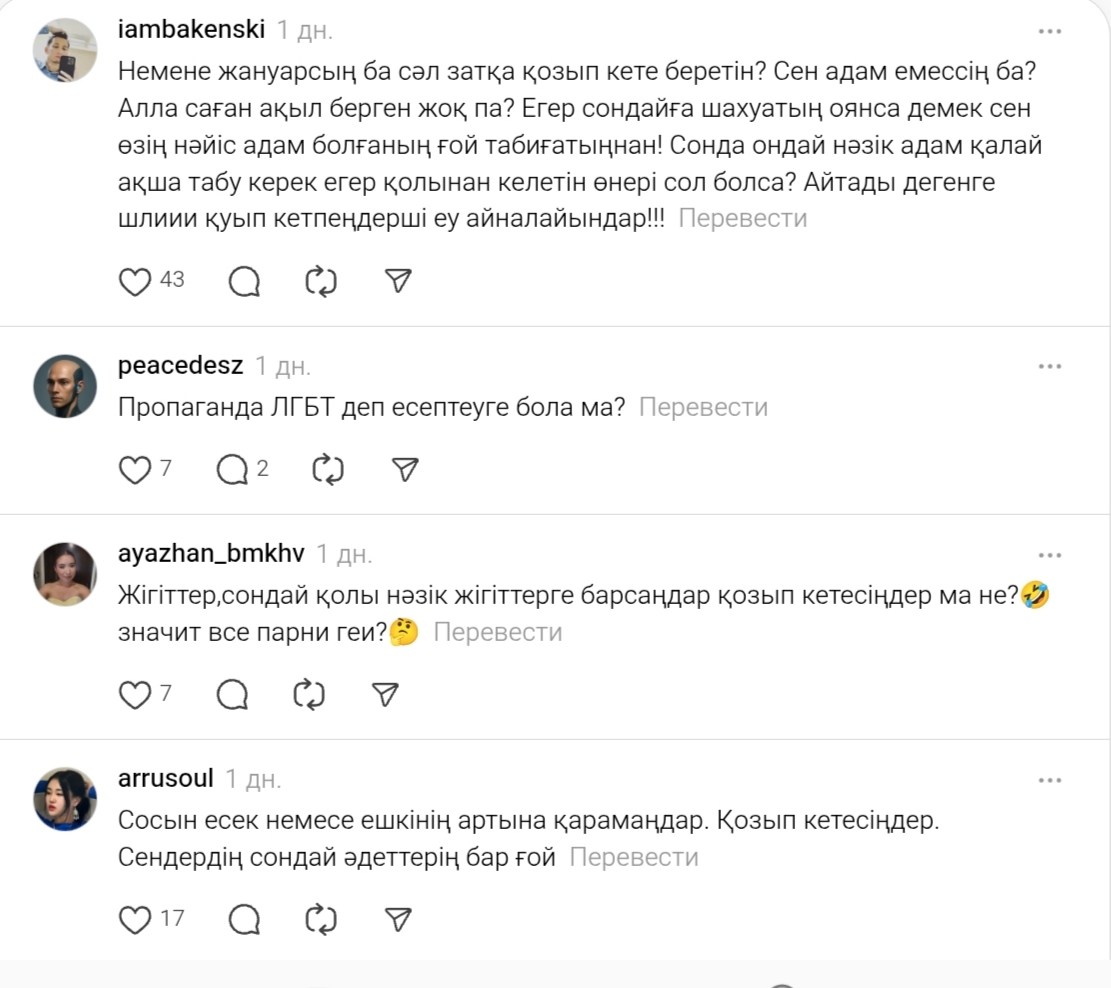Translate arrusoul's comment with Перевести
This screenshot has height=988, width=1111.
click(634, 857)
